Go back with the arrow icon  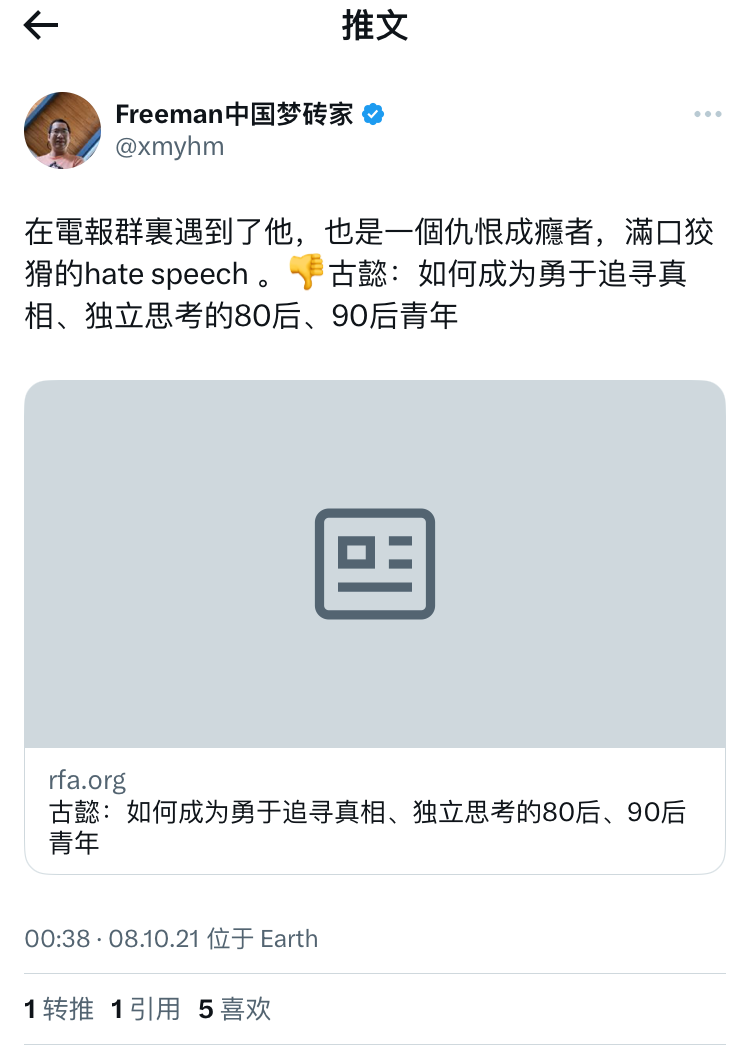pyautogui.click(x=41, y=27)
